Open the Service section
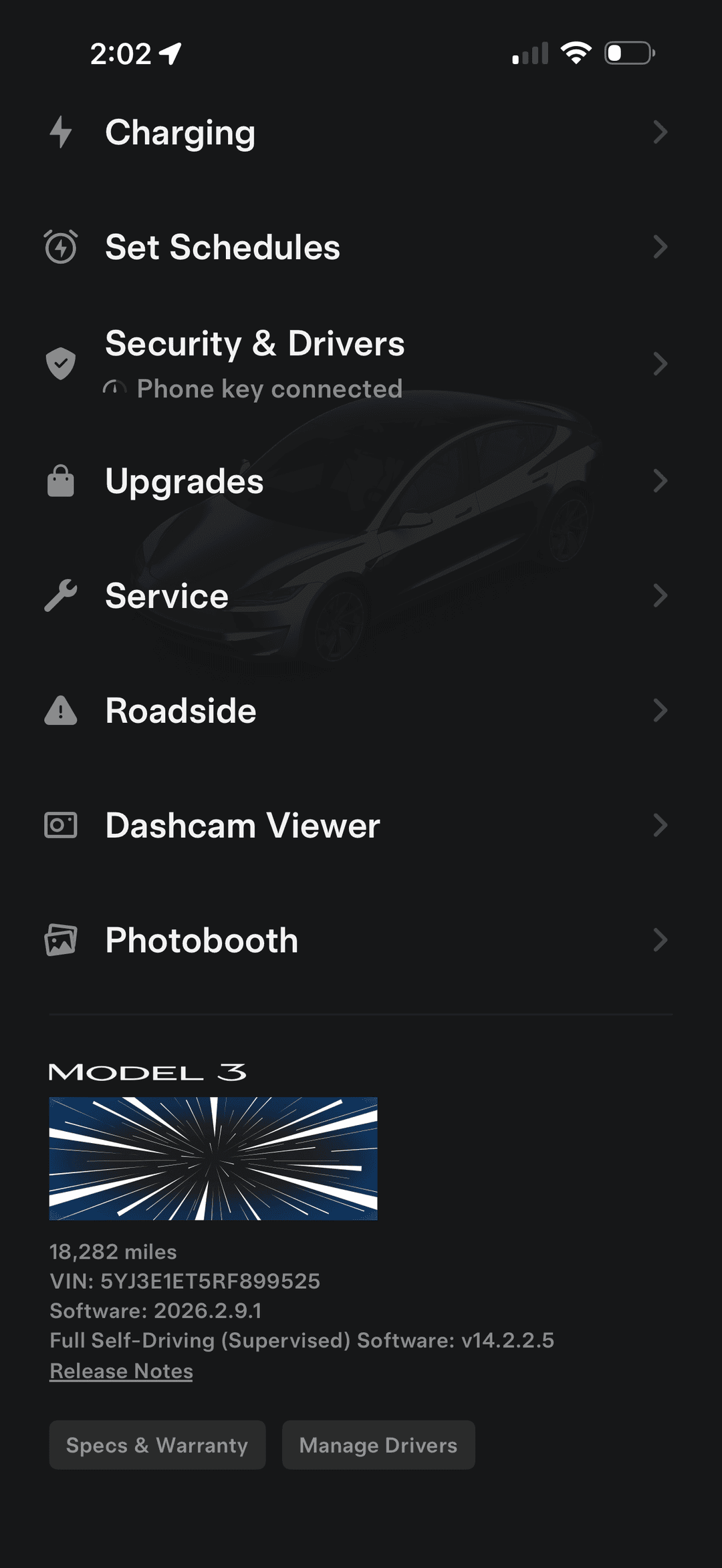722x1568 pixels. click(166, 595)
